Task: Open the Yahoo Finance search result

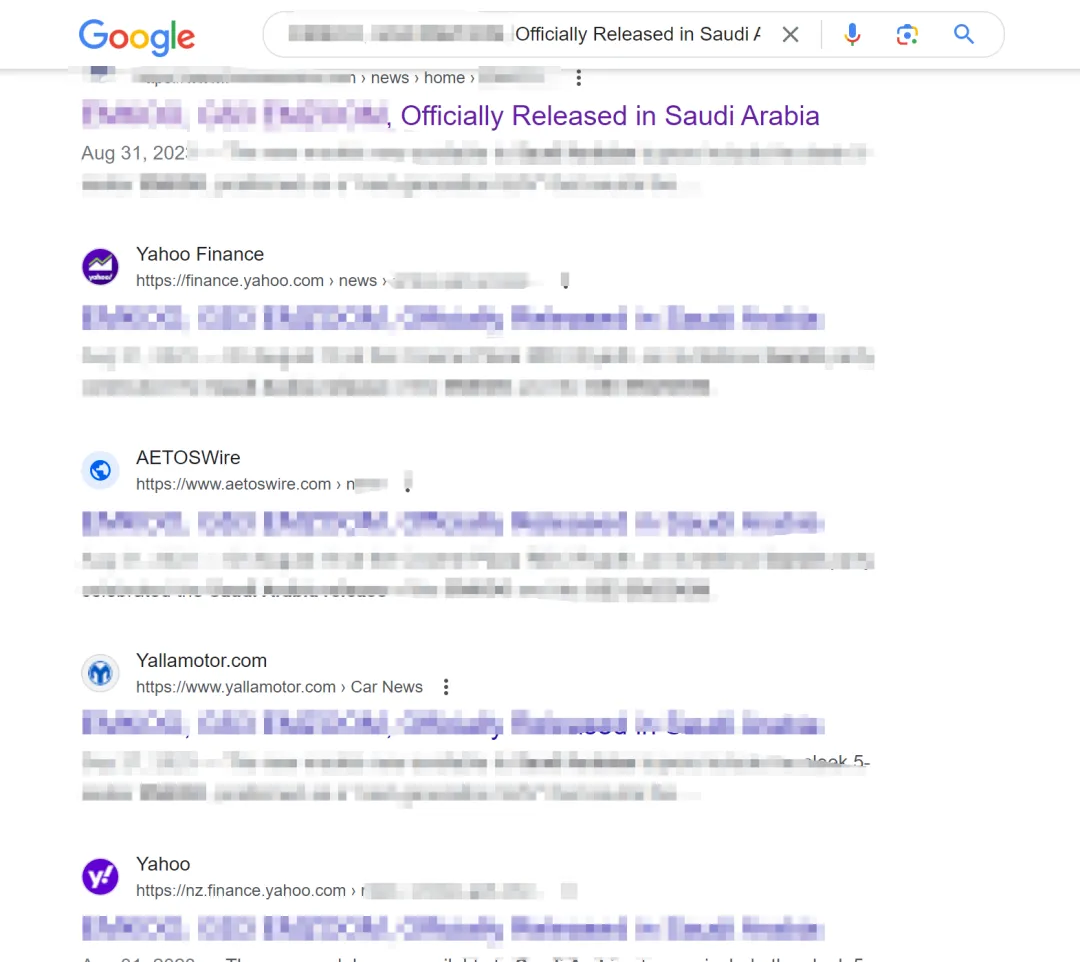Action: 450,320
